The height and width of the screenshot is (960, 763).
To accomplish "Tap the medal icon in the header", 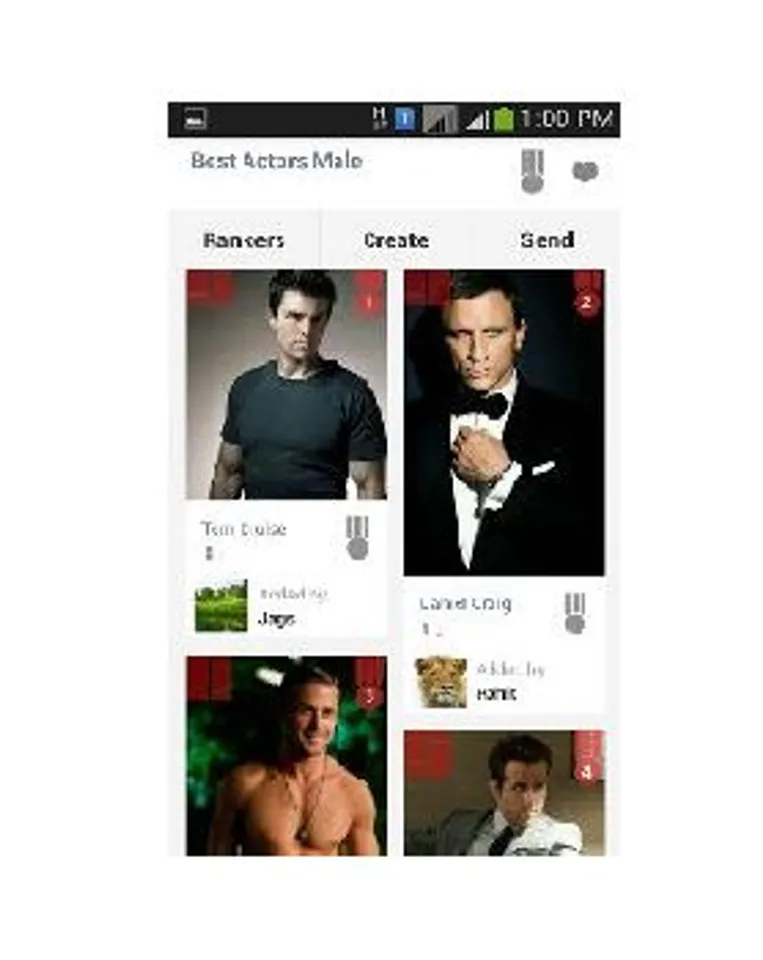I will pos(532,172).
